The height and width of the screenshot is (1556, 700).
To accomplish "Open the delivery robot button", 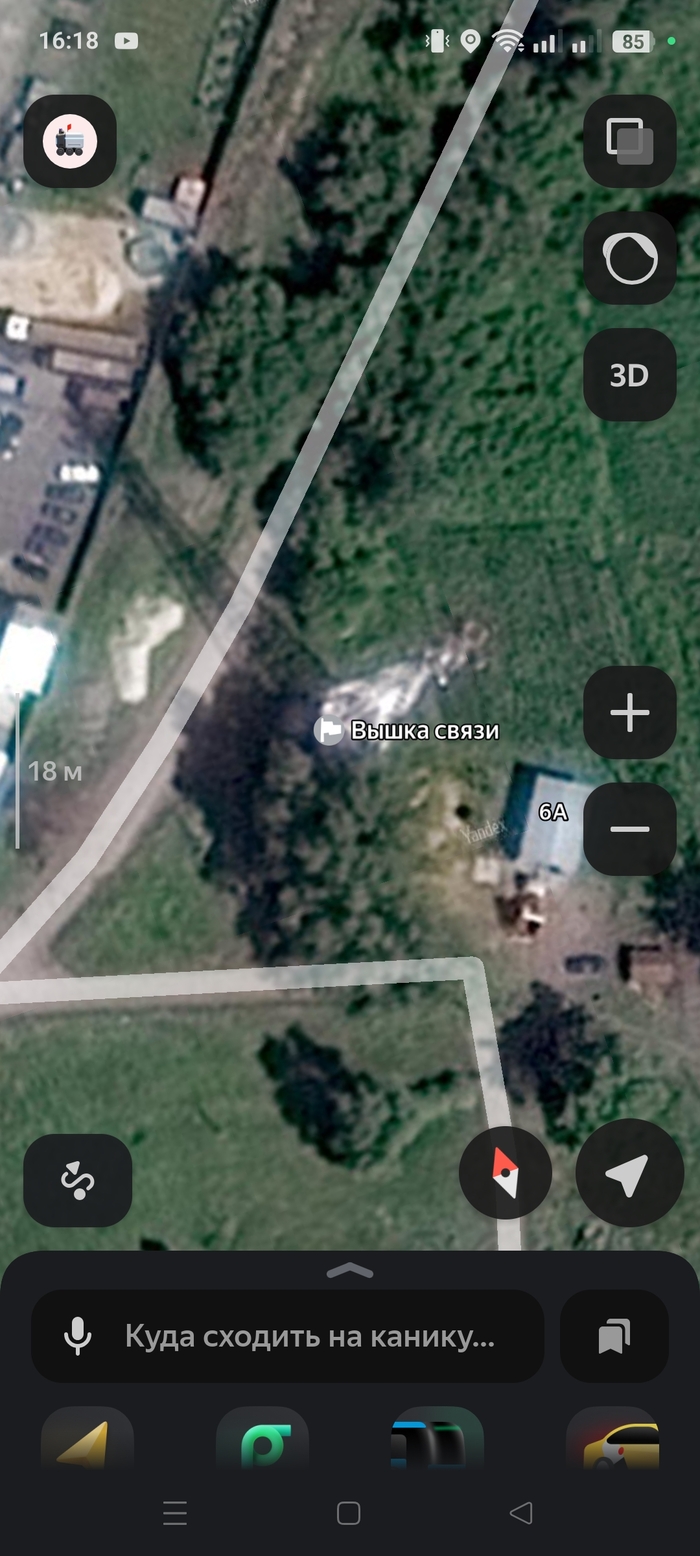I will click(x=70, y=141).
